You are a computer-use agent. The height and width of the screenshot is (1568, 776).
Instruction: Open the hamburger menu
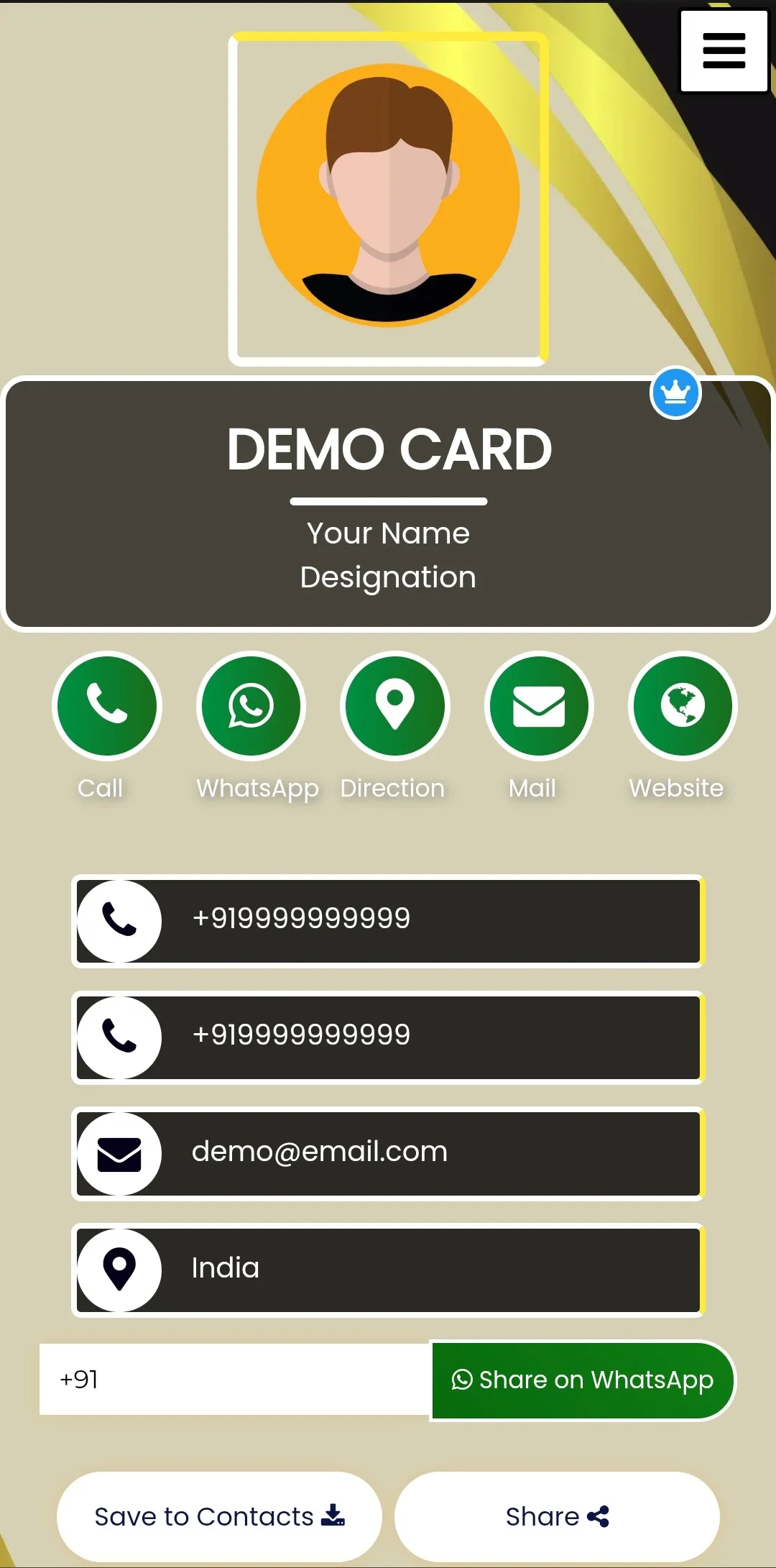tap(724, 51)
